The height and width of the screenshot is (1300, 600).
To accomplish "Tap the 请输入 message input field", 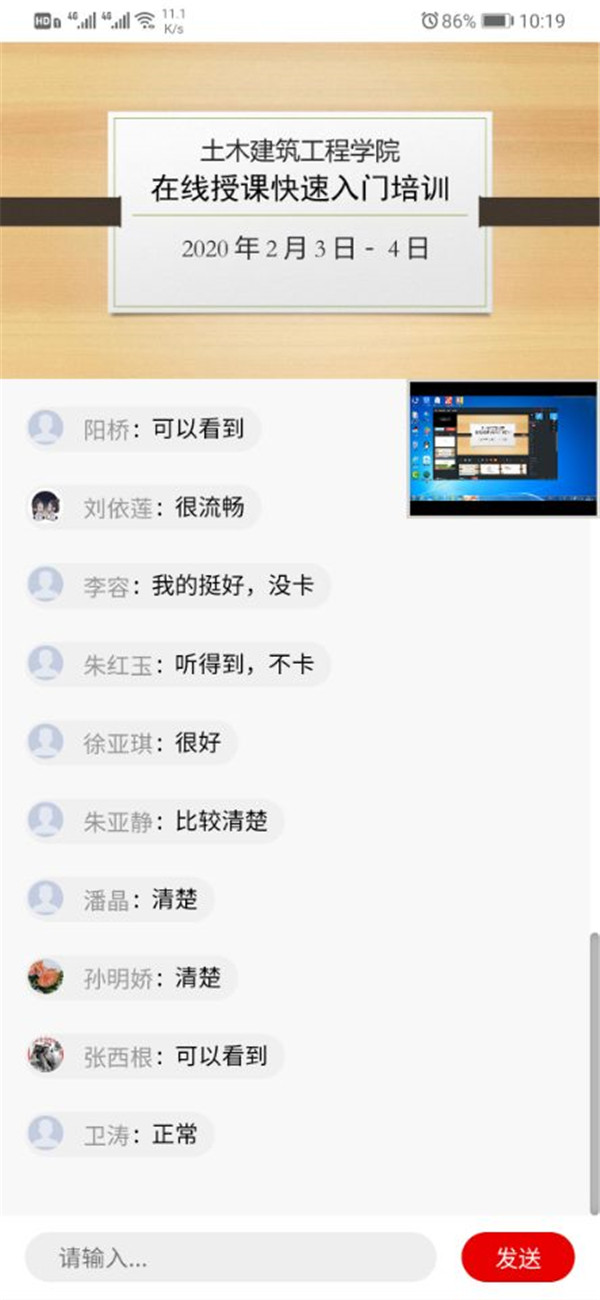I will tap(230, 1258).
